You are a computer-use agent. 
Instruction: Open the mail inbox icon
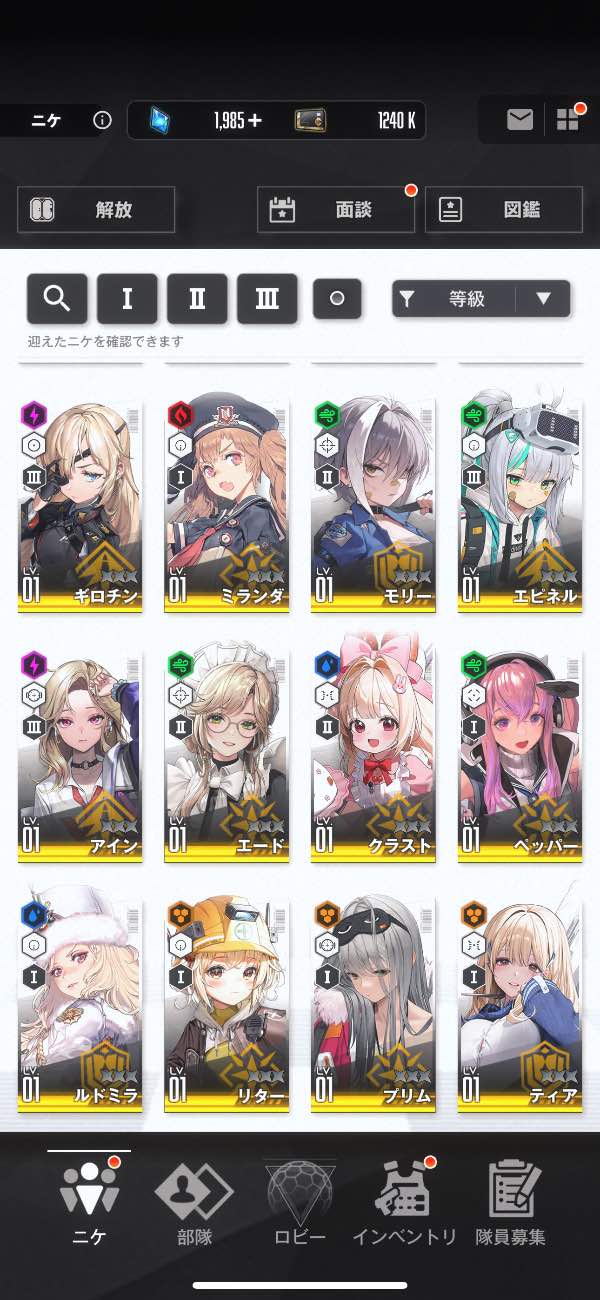[519, 120]
